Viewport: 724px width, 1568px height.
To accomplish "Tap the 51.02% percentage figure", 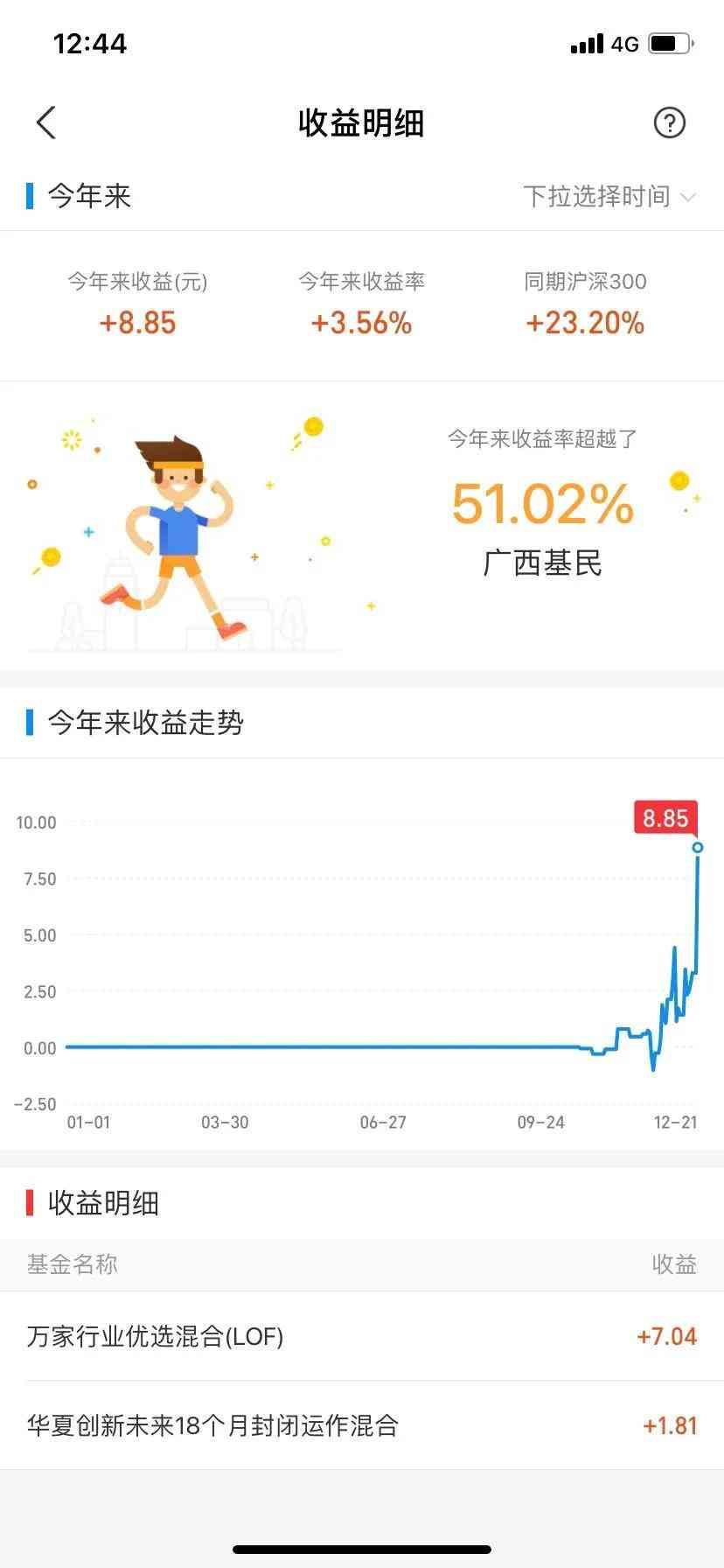I will pos(541,506).
